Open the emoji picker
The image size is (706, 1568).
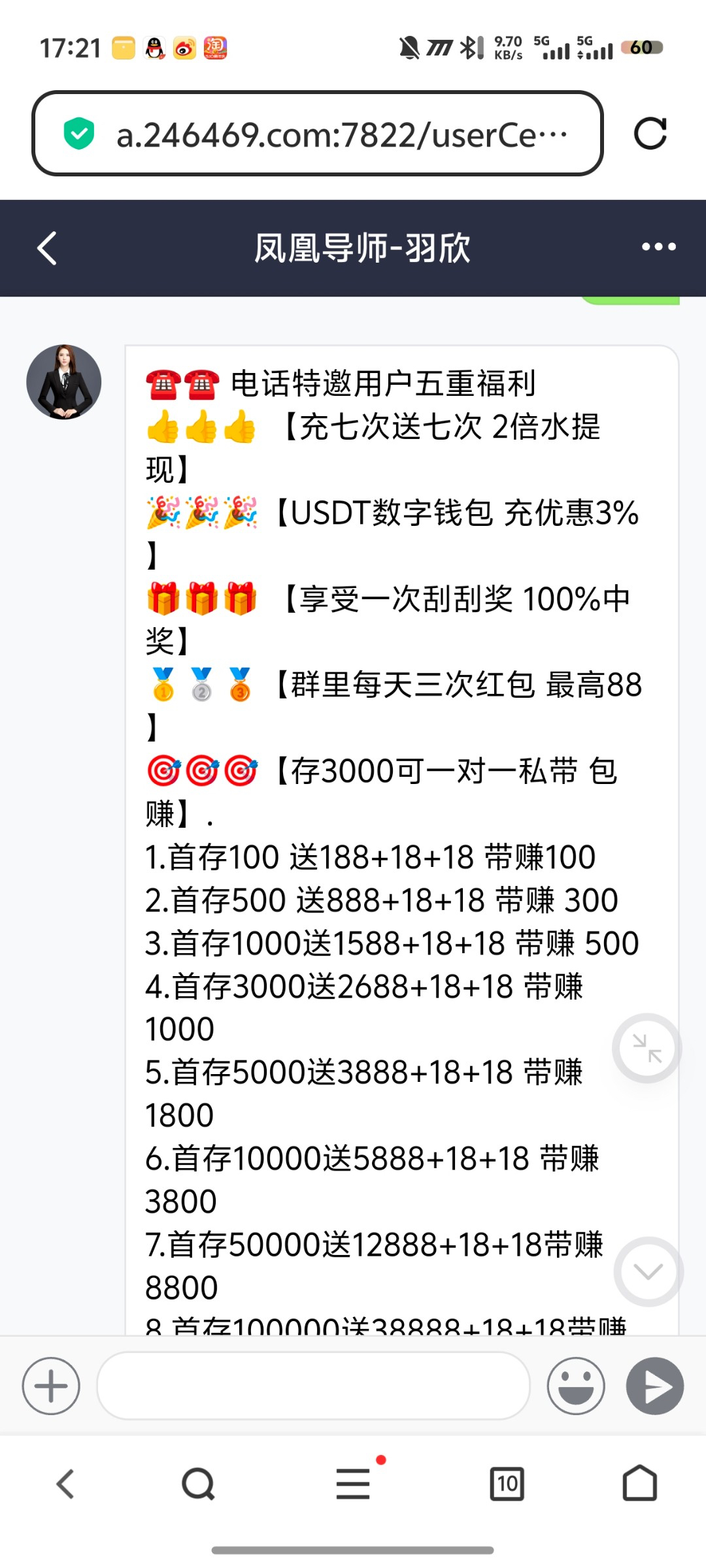tap(576, 1386)
